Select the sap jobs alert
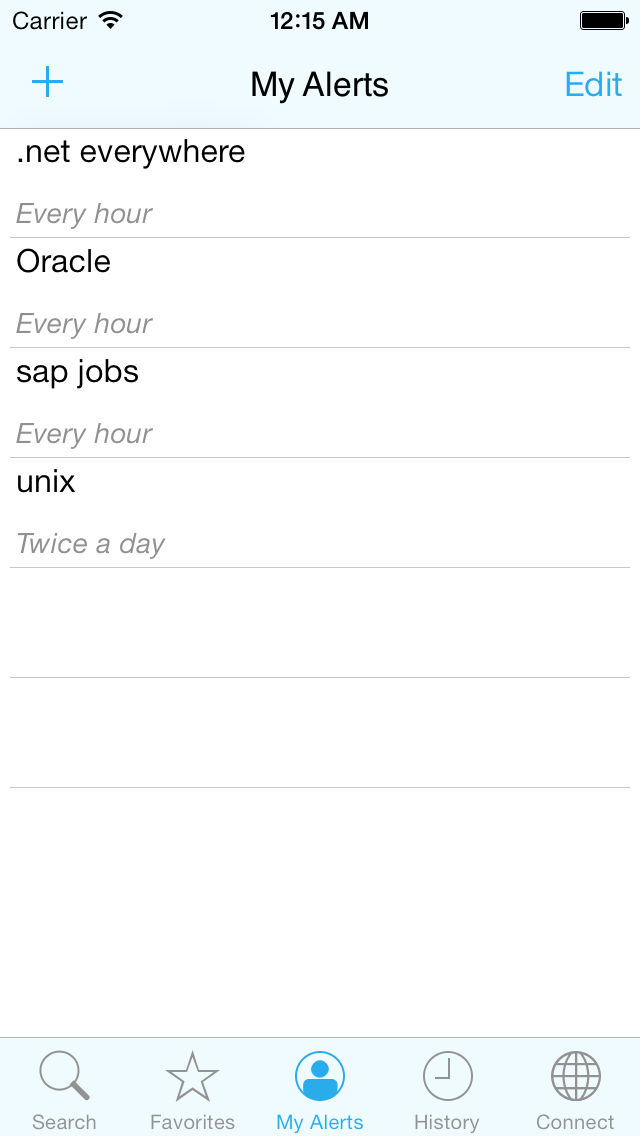 320,403
